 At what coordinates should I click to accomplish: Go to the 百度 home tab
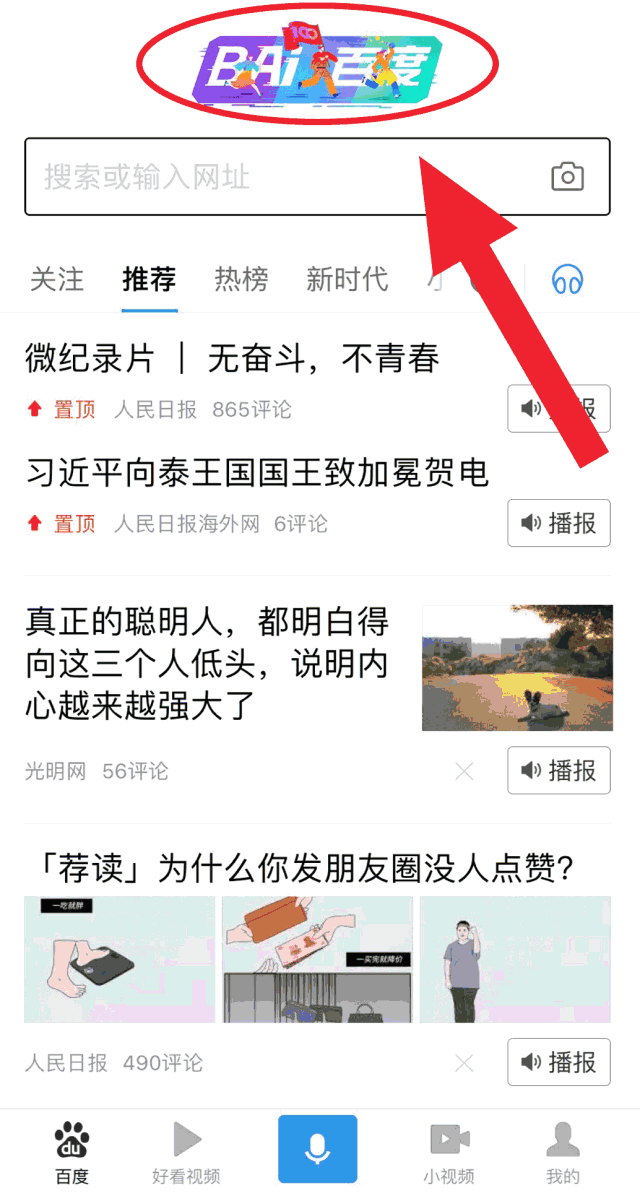point(71,1152)
